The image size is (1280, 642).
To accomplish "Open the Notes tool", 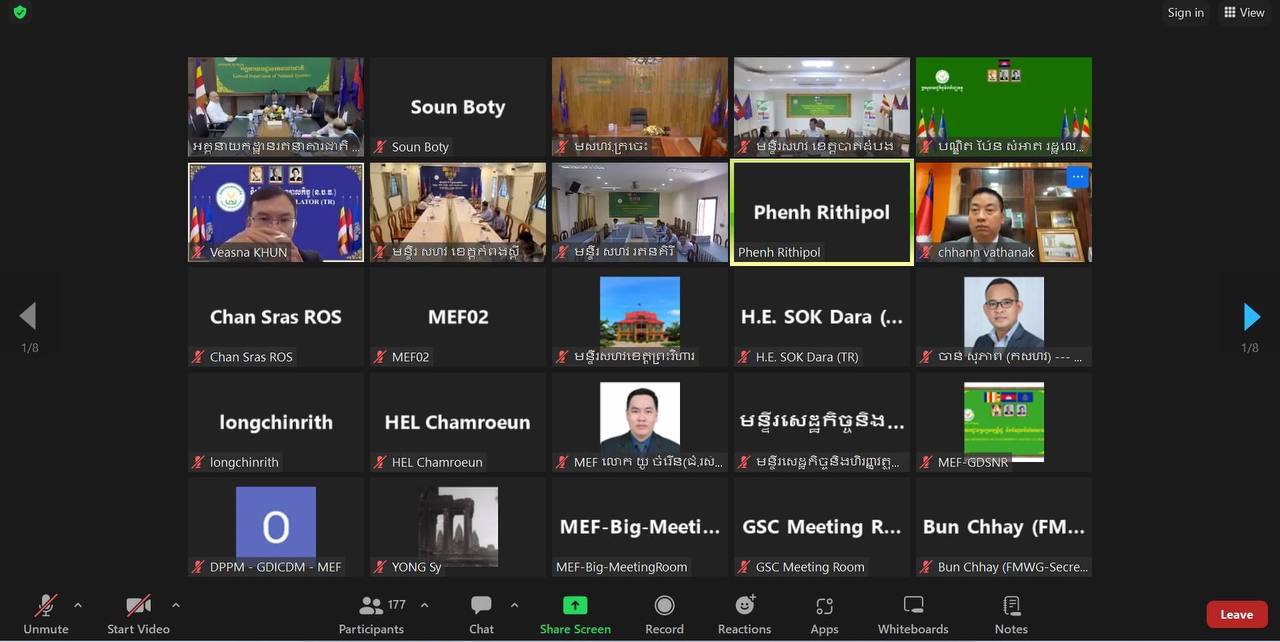I will (x=1011, y=613).
